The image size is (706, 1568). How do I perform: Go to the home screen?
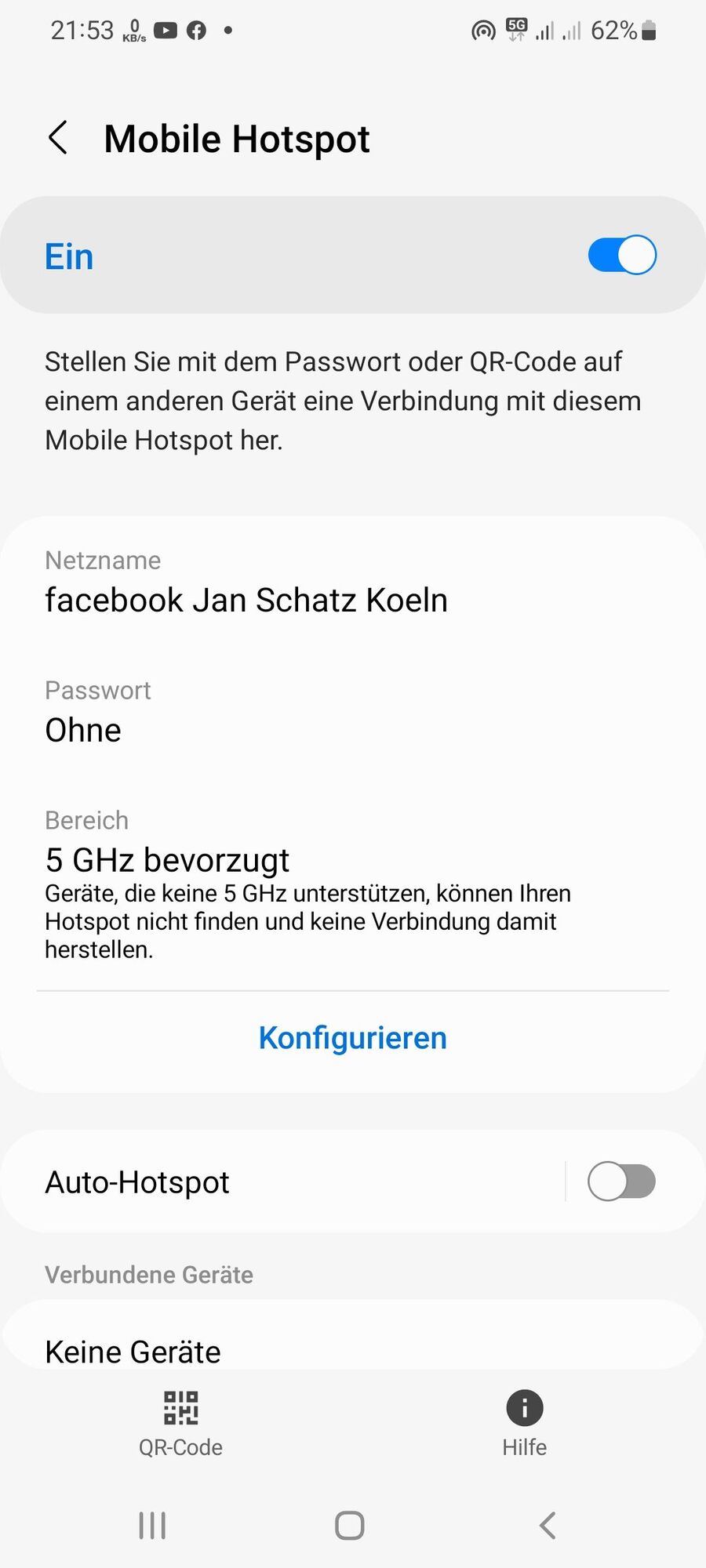(x=350, y=1526)
